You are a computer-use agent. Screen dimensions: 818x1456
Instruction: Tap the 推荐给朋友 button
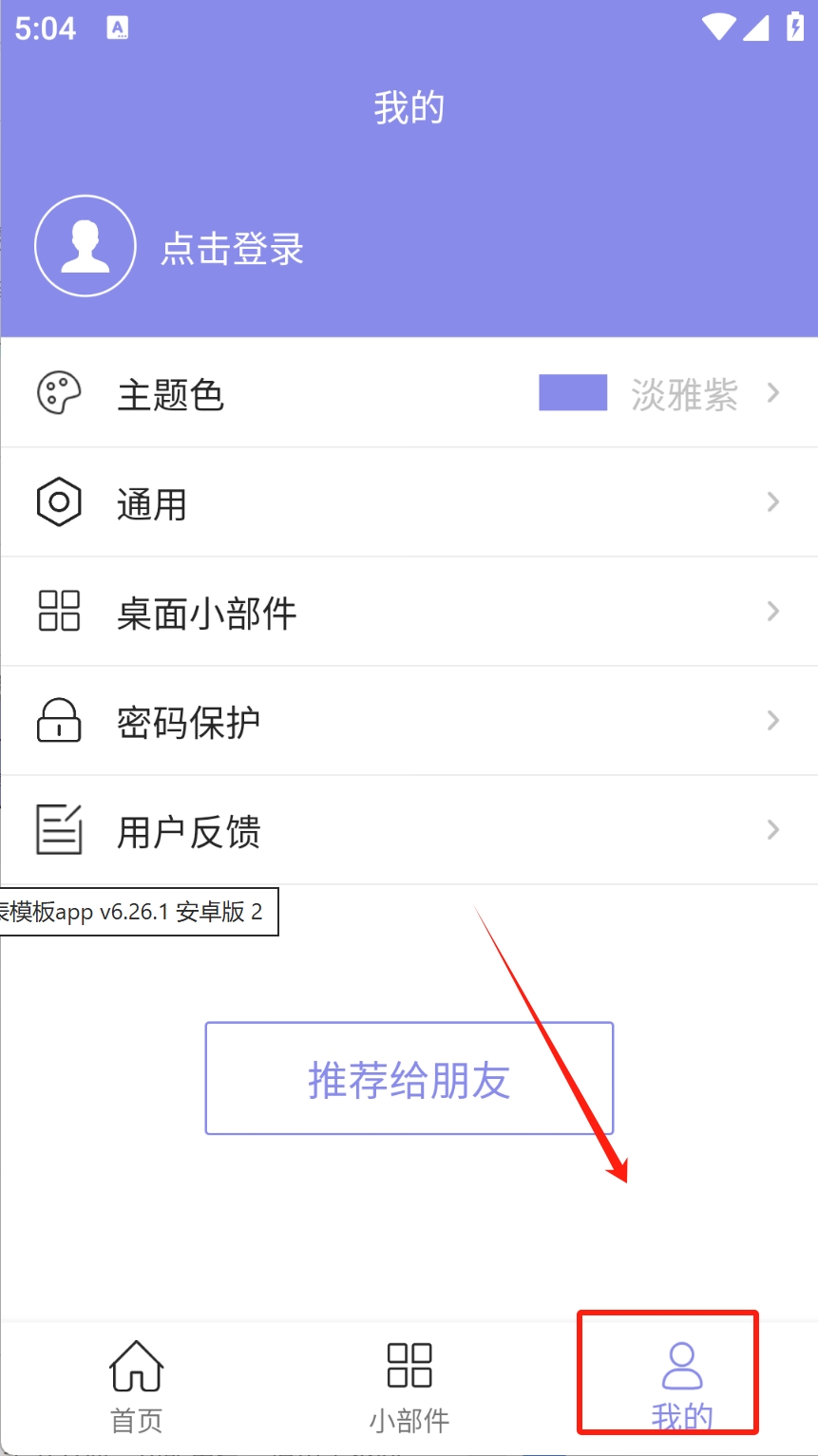pos(409,1079)
